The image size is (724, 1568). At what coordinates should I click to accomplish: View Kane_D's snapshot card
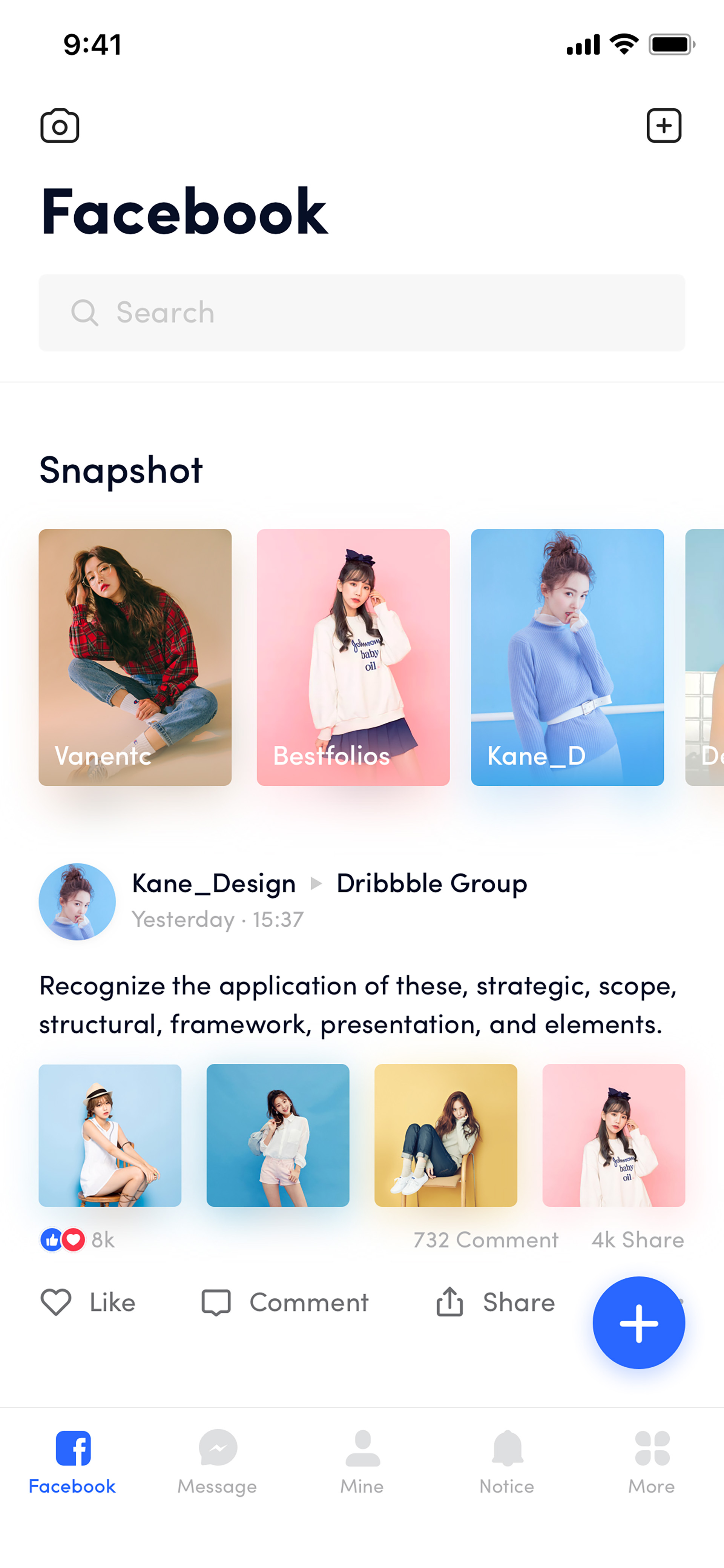(567, 657)
